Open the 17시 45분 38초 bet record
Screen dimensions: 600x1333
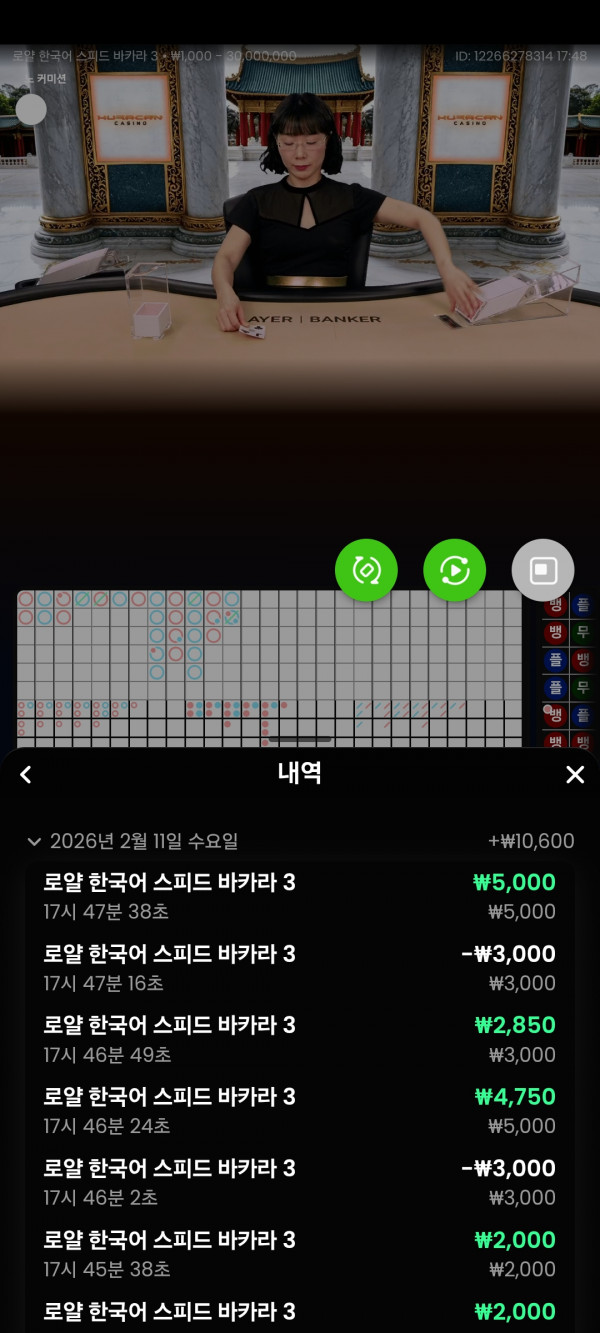[x=299, y=1253]
